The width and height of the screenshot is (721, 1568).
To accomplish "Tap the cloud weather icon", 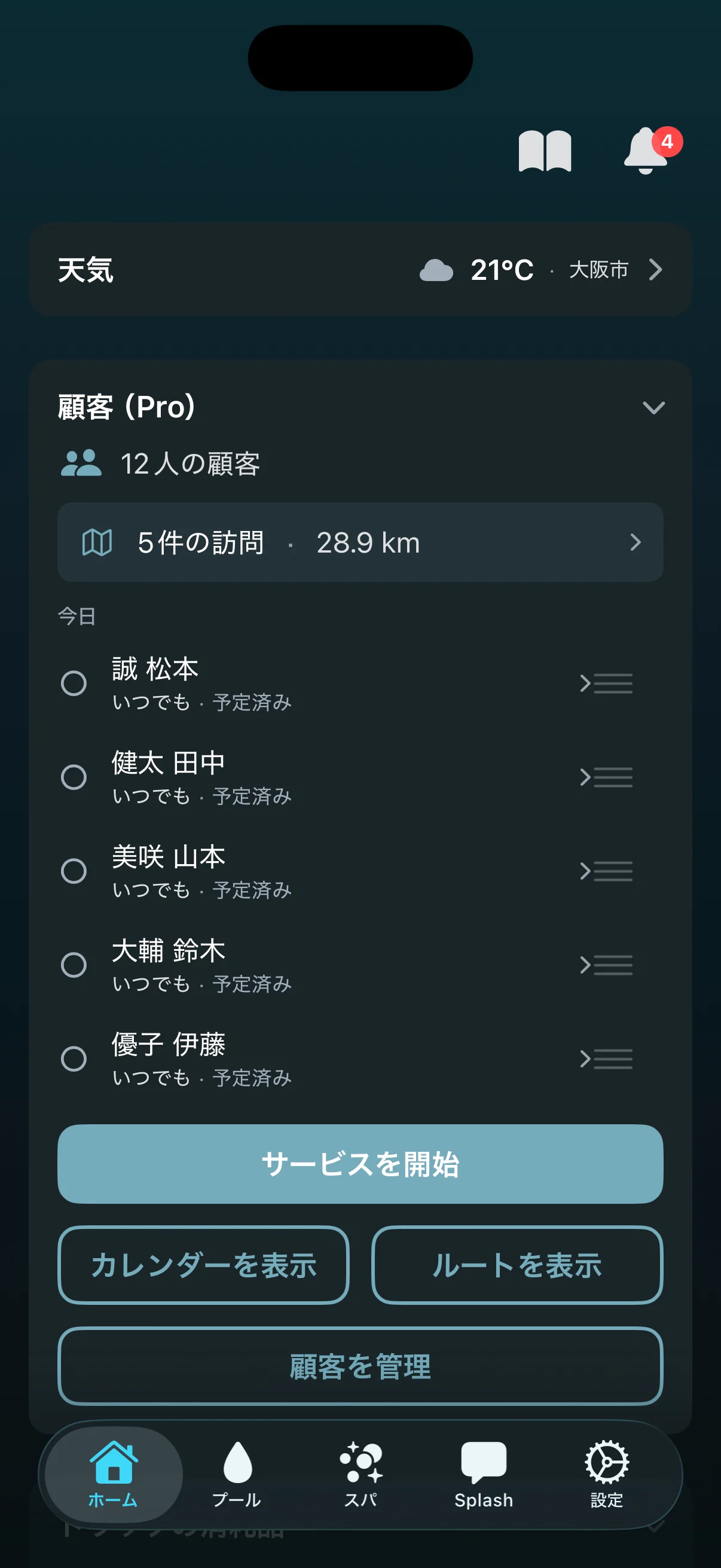I will tap(436, 270).
